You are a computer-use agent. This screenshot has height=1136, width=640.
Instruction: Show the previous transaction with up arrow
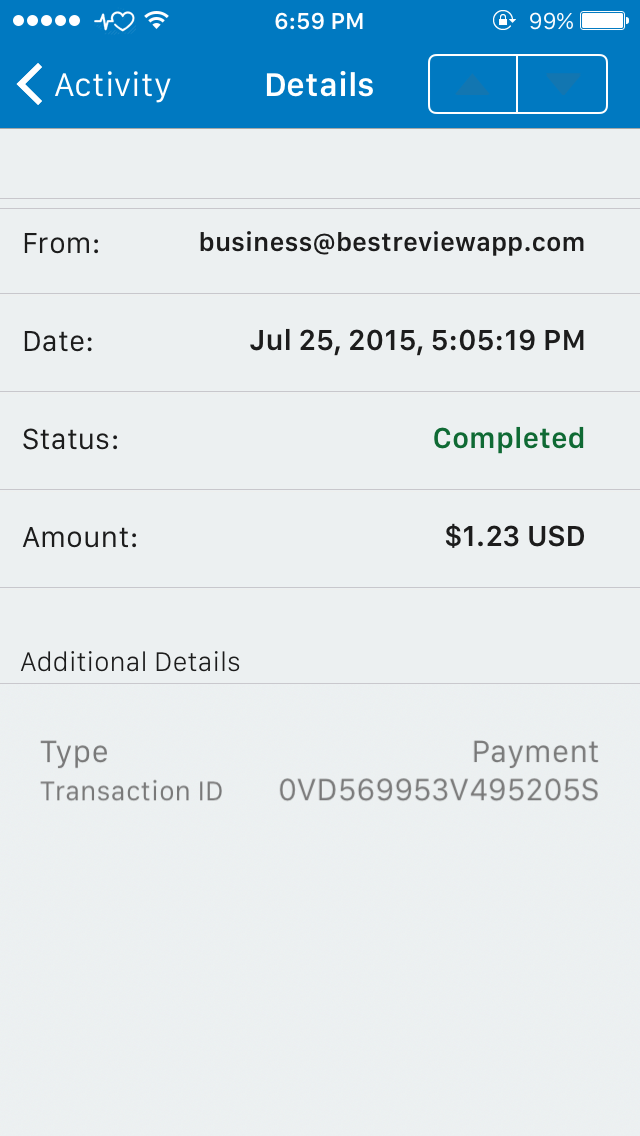(473, 85)
